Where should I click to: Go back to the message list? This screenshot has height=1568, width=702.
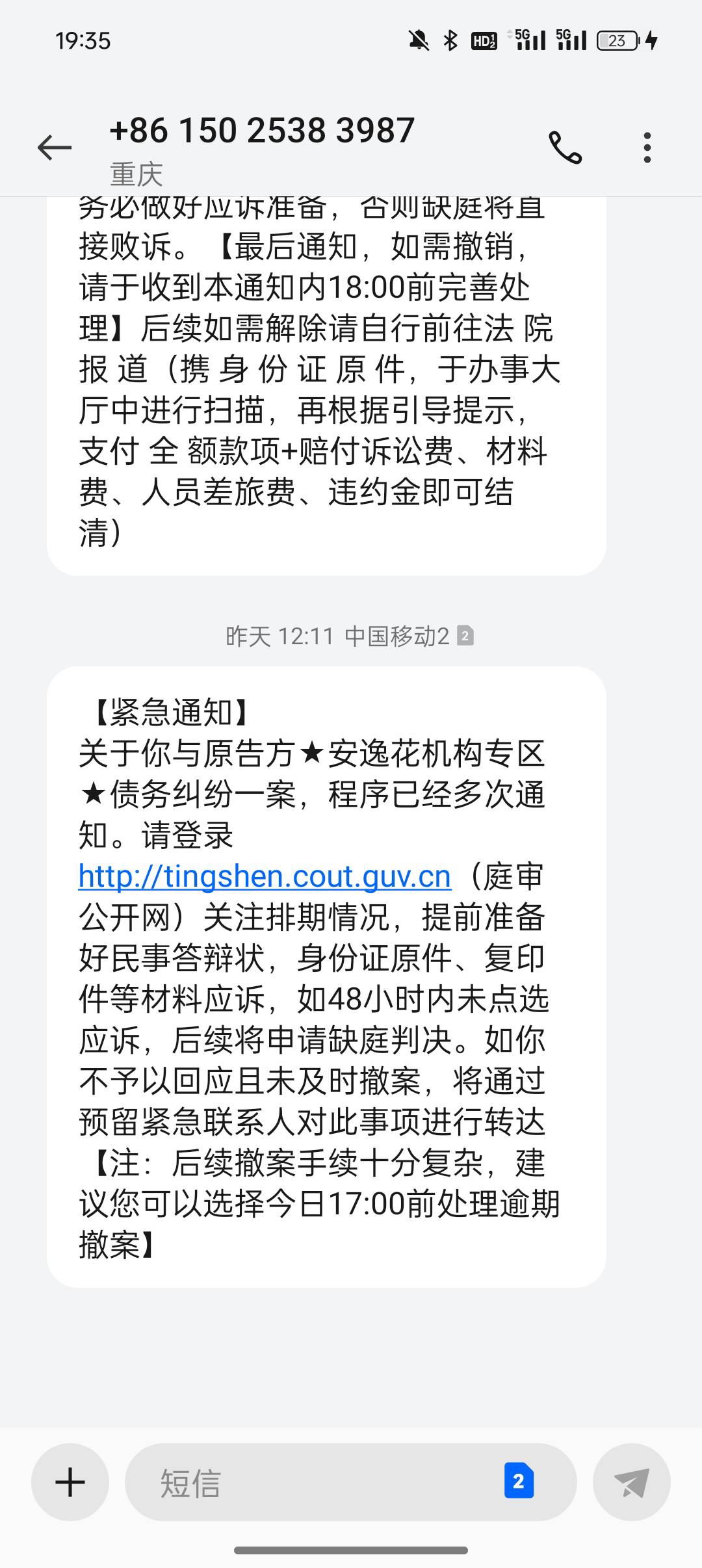55,148
